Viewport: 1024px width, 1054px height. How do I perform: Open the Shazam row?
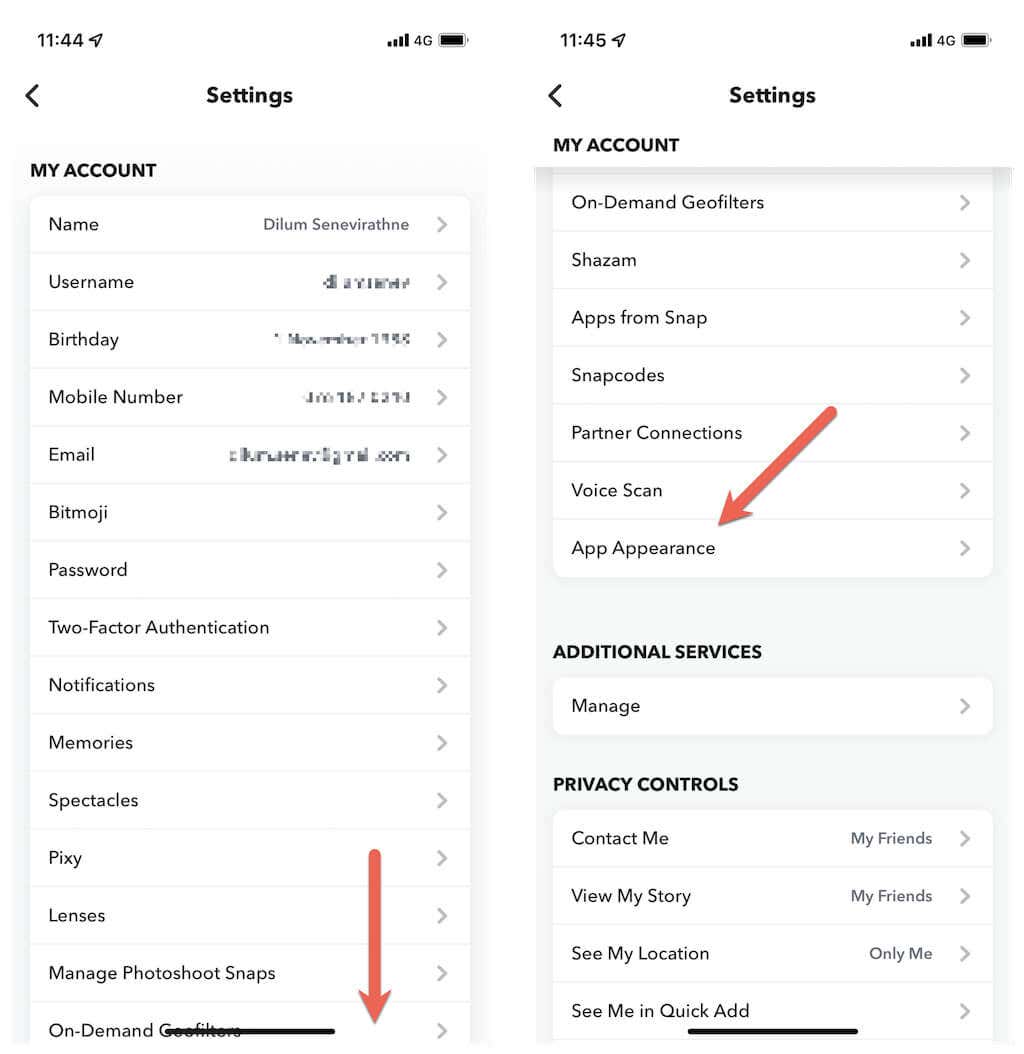click(x=772, y=260)
